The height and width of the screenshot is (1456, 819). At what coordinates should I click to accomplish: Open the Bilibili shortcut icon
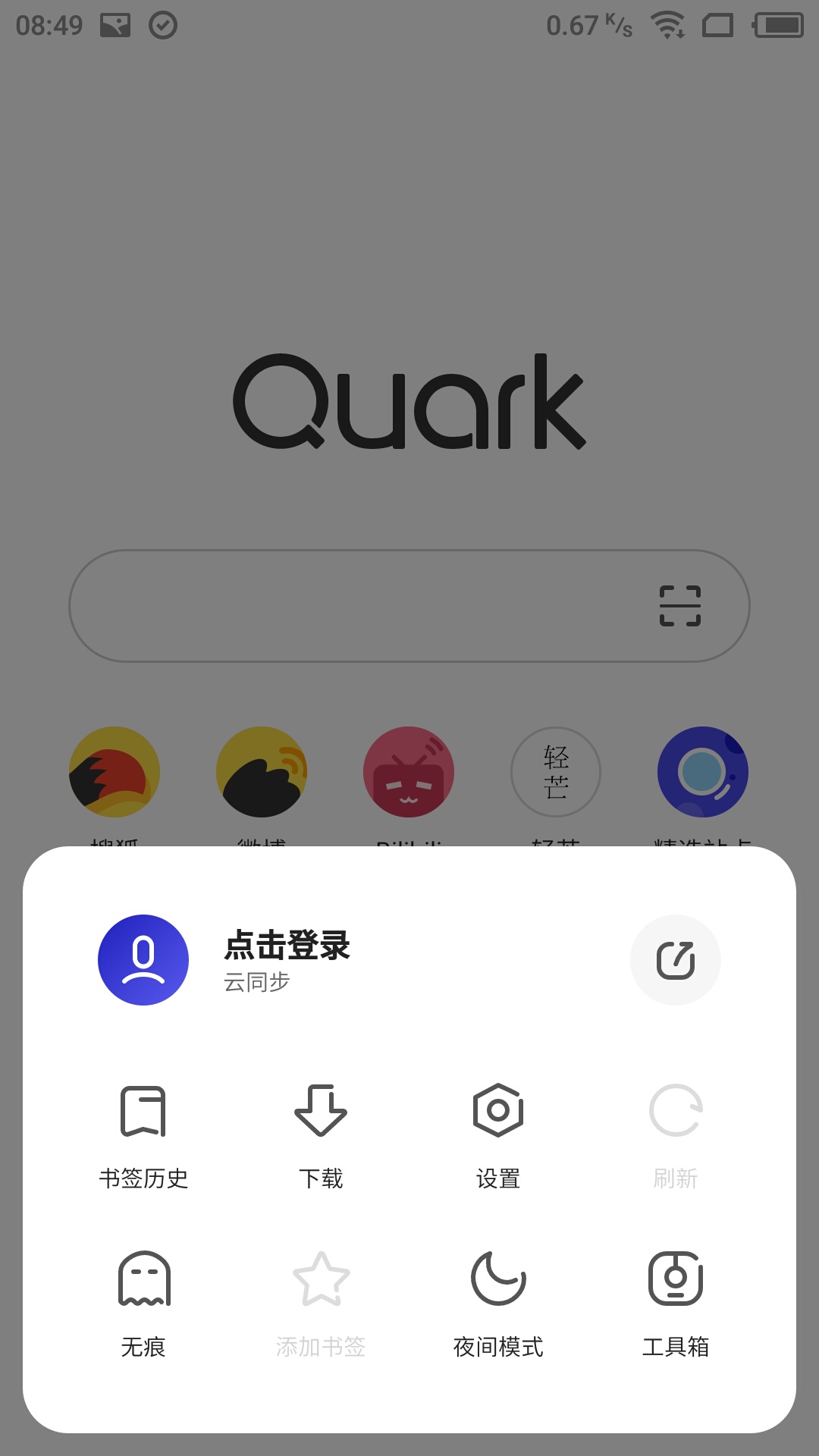409,771
